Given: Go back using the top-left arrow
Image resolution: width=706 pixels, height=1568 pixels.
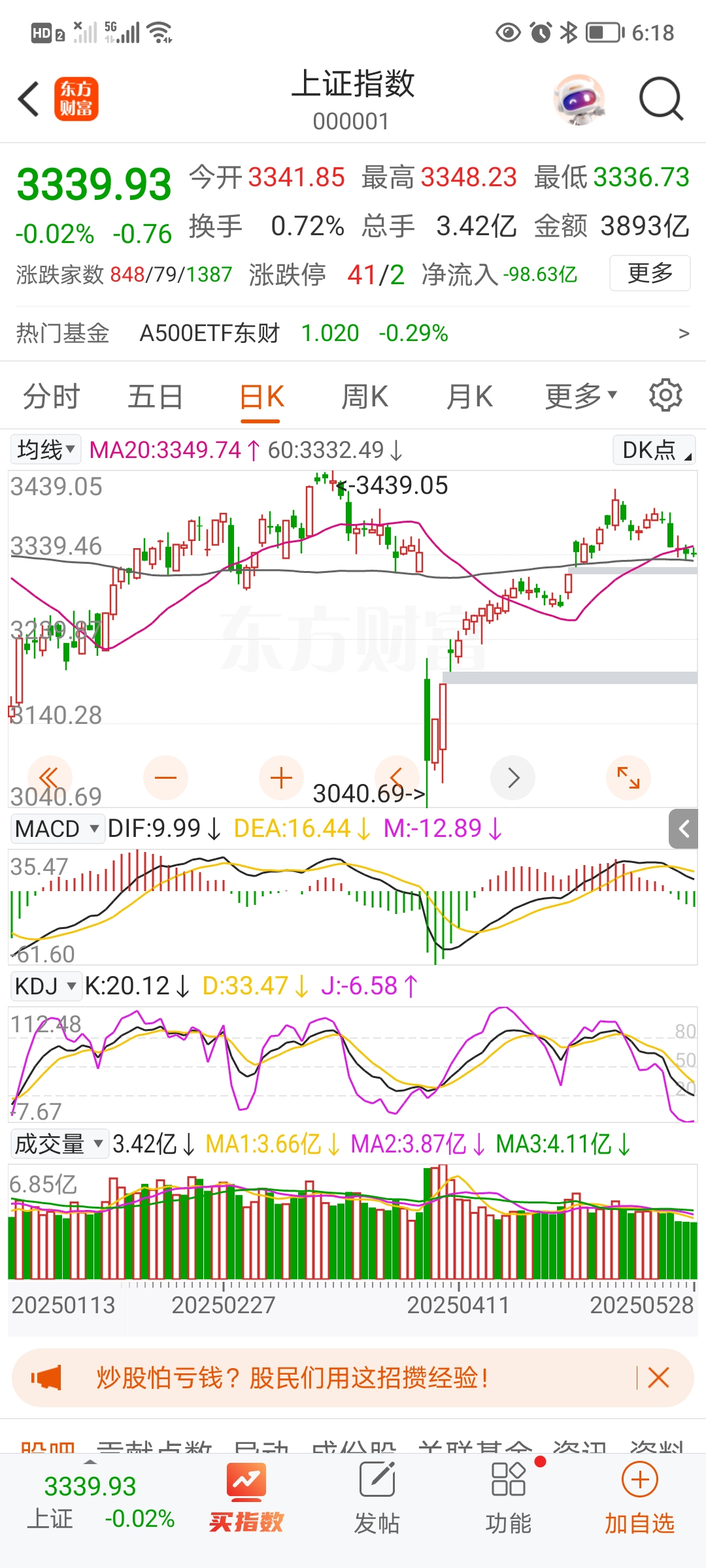Looking at the screenshot, I should (x=29, y=99).
